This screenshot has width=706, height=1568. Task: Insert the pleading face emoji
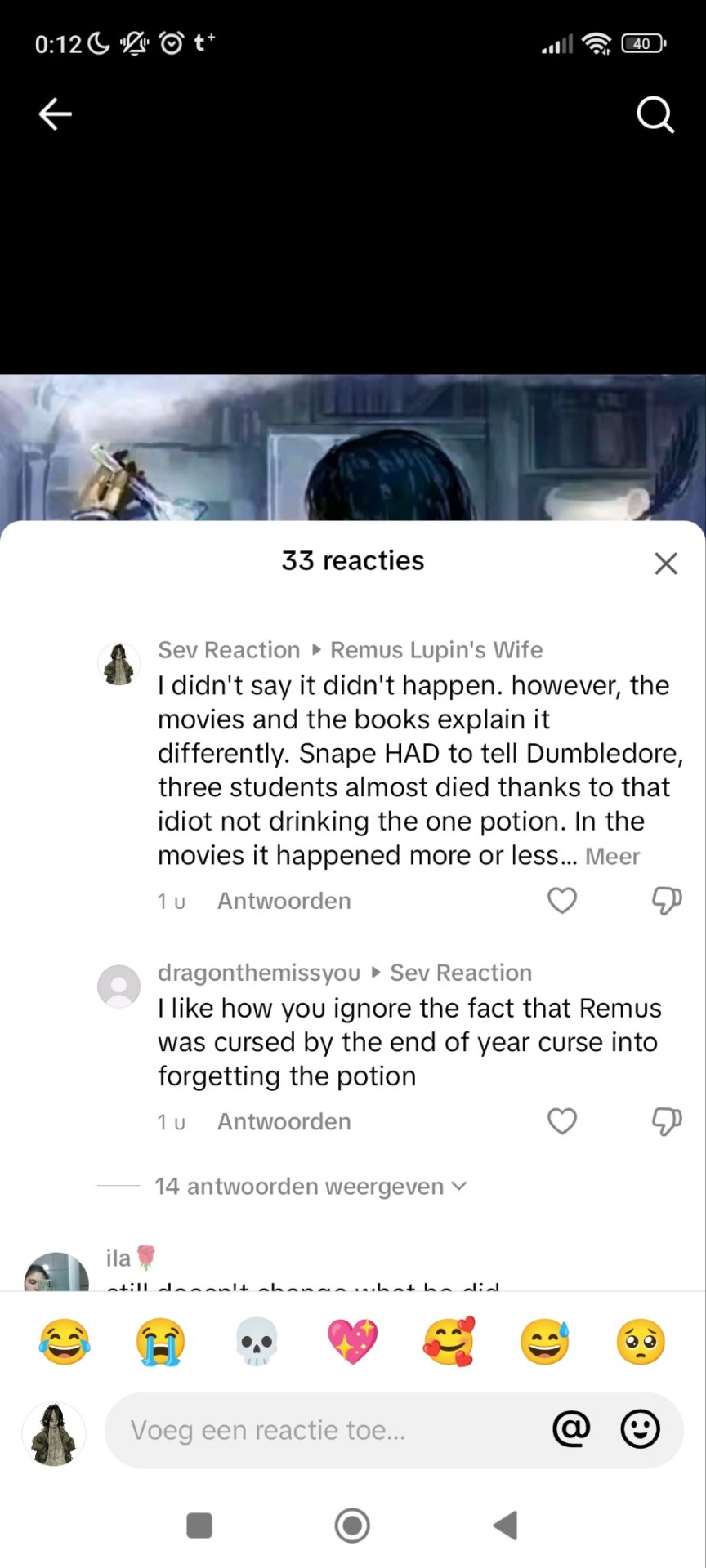coord(641,1342)
